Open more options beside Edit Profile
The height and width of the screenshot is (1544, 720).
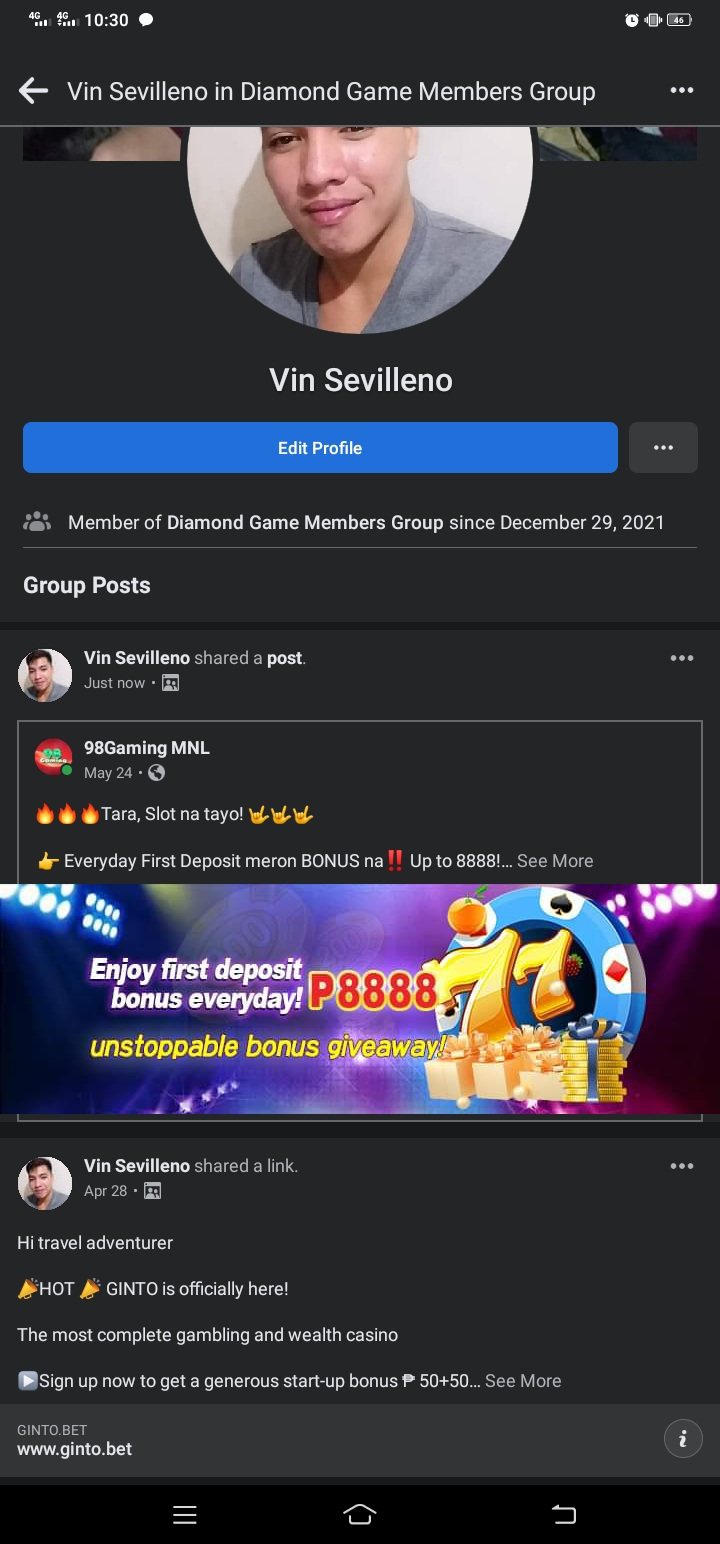663,448
